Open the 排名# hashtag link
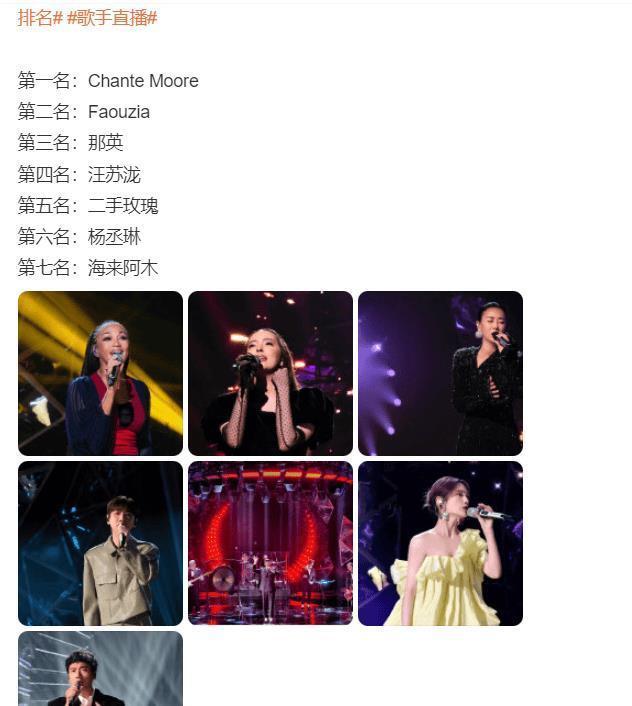Viewport: 632px width, 706px height. (x=40, y=18)
